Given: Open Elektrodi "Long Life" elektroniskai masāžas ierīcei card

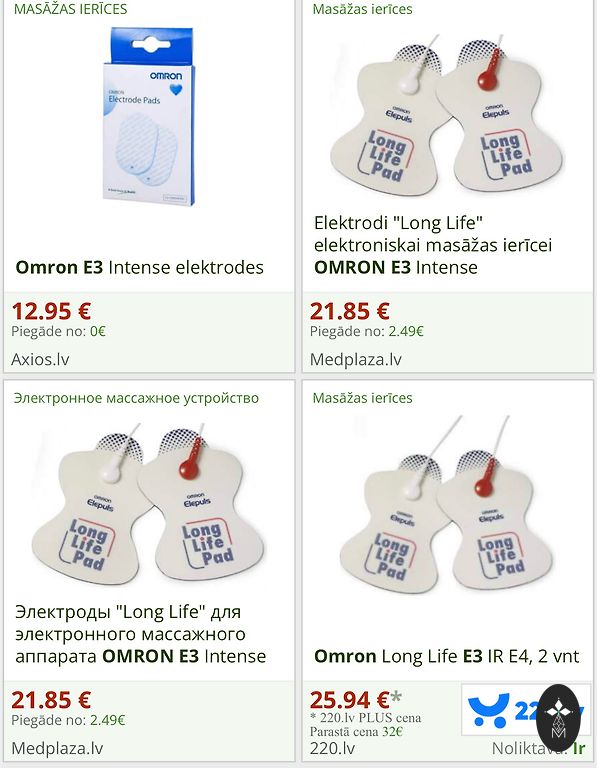Looking at the screenshot, I should click(447, 186).
